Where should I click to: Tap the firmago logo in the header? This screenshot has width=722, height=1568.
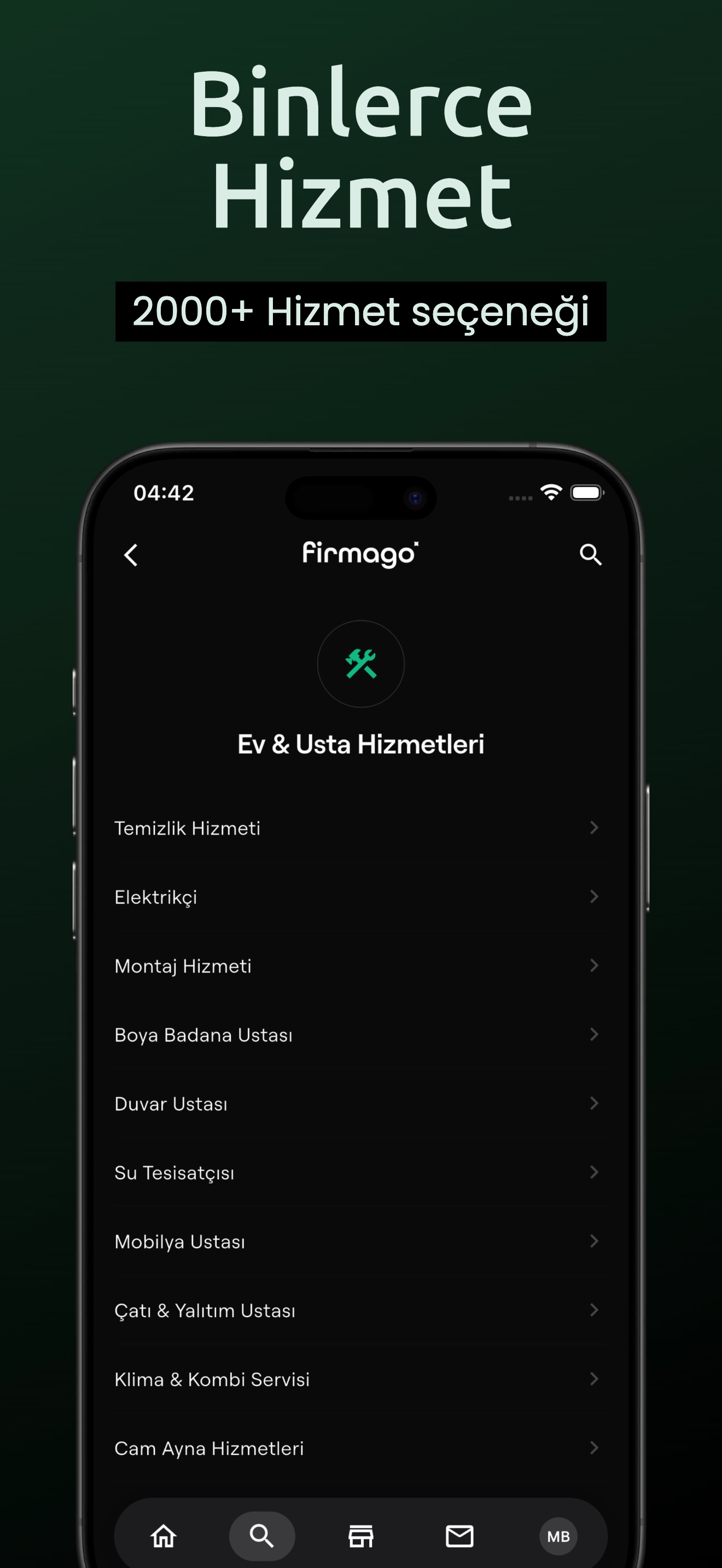point(361,554)
